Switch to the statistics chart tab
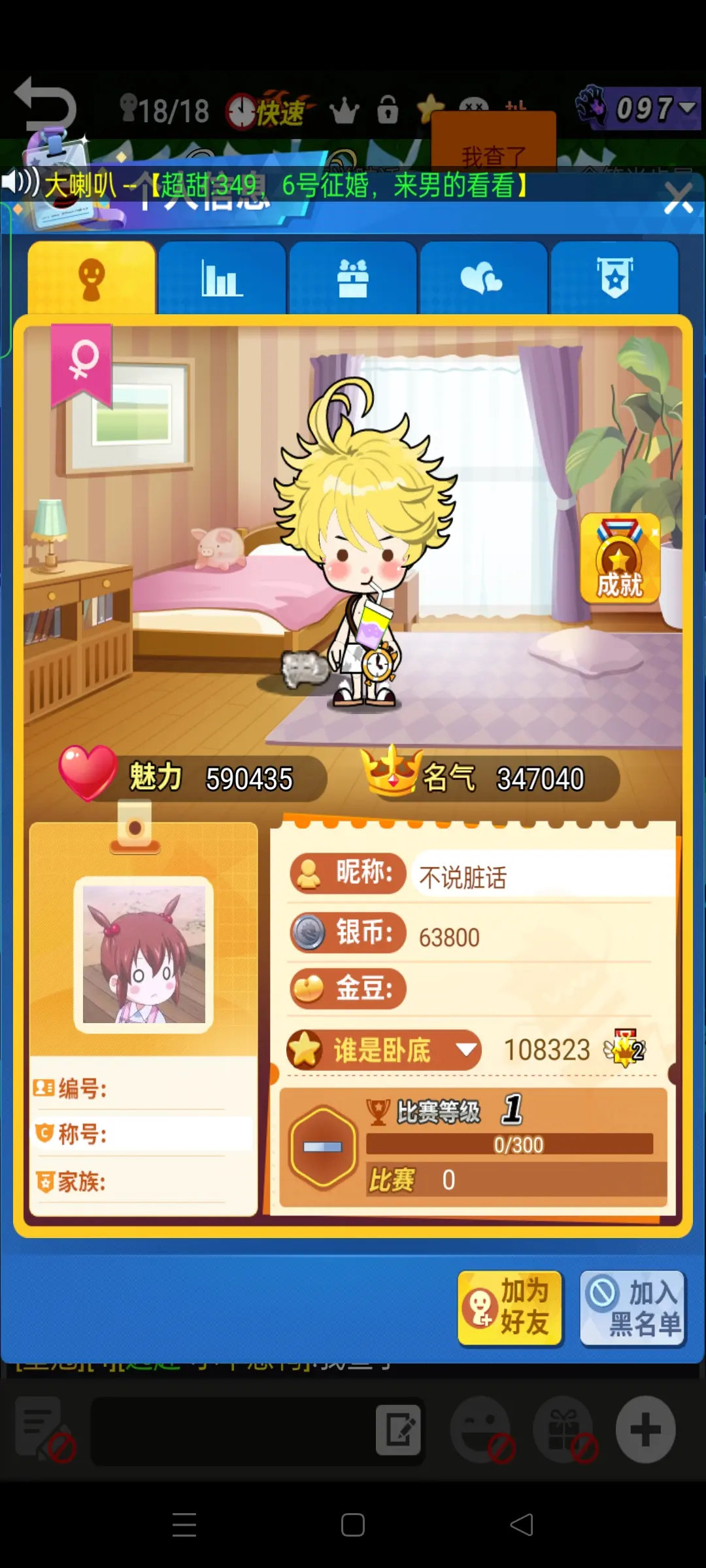Screen dimensions: 706x1568 222,278
